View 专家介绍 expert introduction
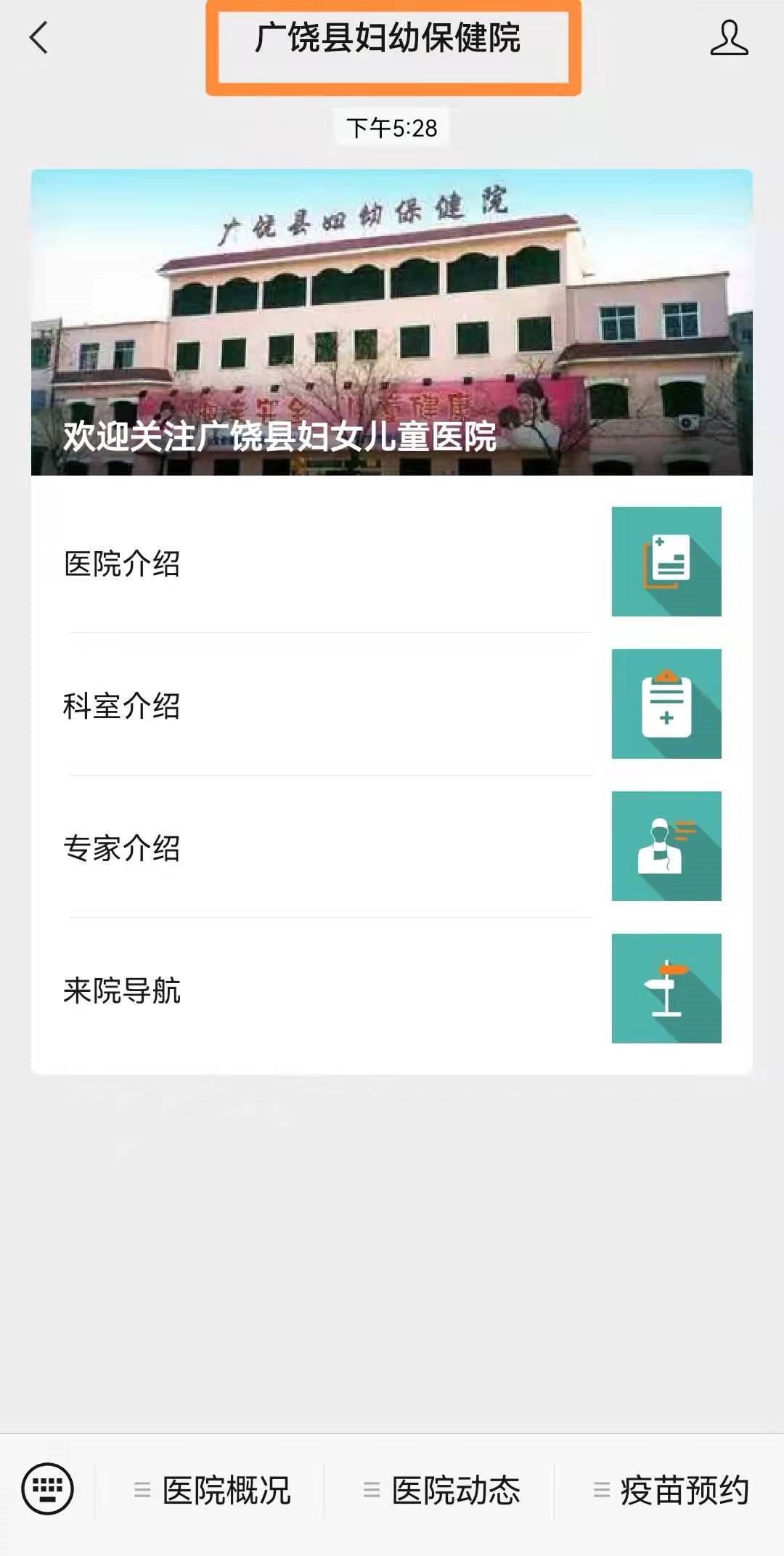 point(391,847)
